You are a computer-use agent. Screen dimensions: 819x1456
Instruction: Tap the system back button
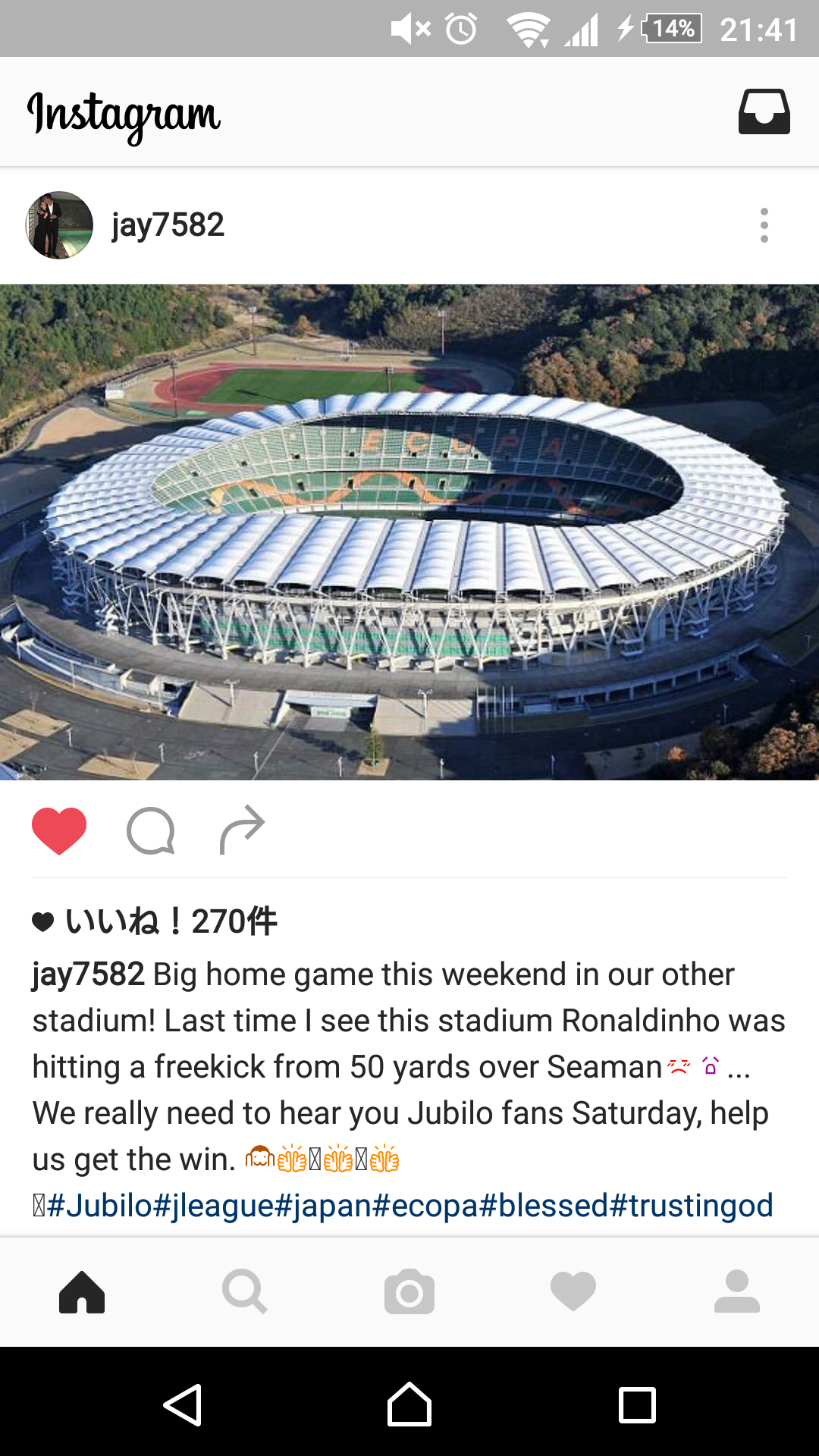(183, 1404)
